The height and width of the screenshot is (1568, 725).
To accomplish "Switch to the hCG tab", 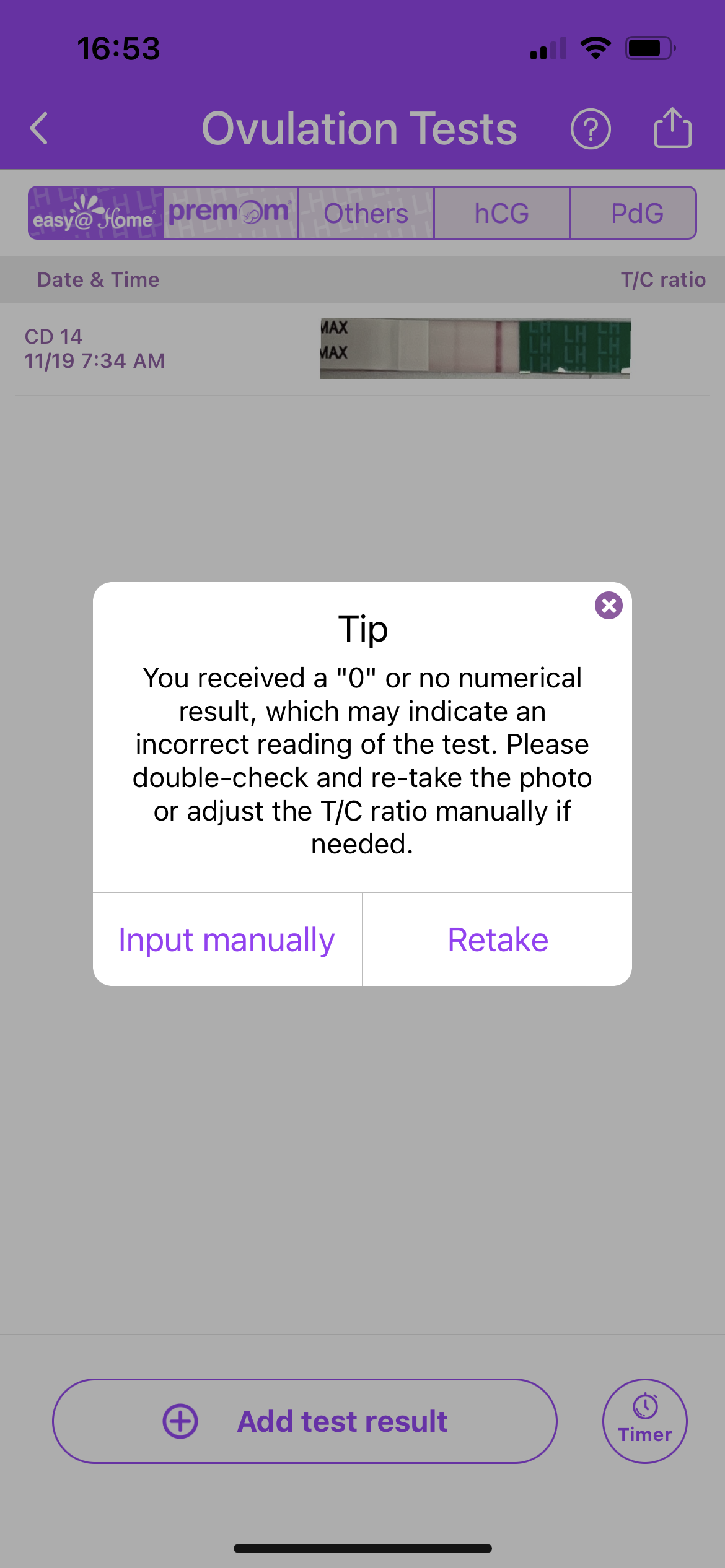I will (x=501, y=213).
